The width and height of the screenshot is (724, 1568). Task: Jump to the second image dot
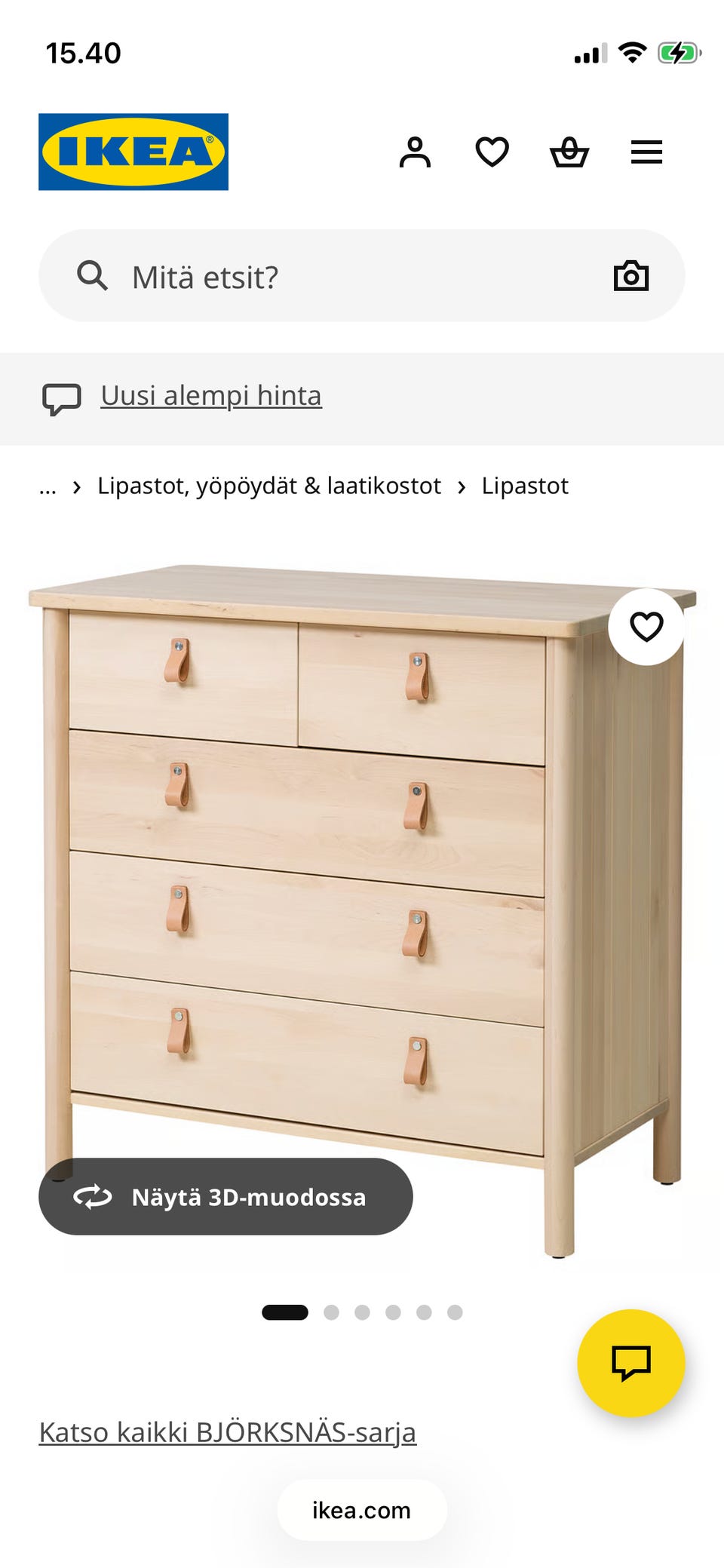331,1312
